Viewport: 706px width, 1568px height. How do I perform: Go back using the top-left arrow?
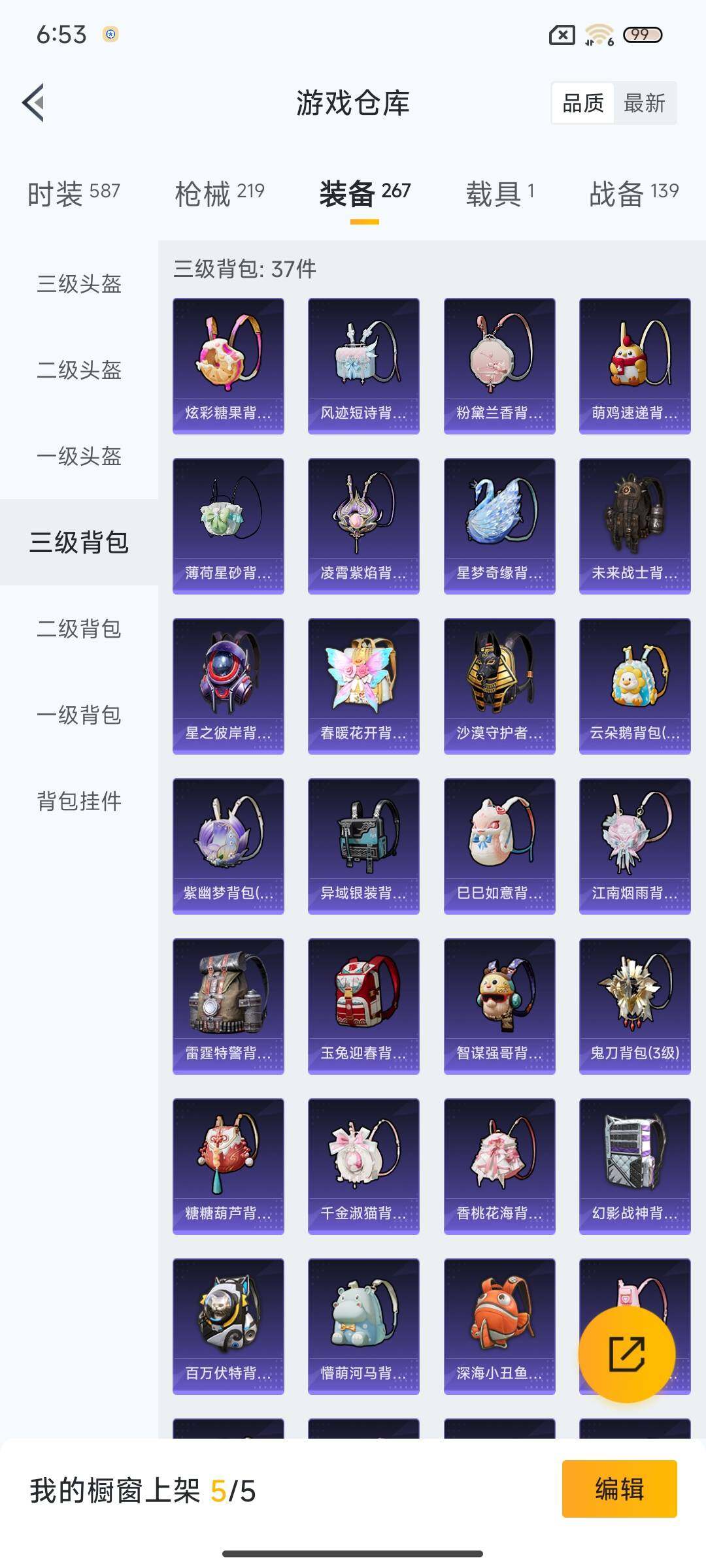pos(34,103)
